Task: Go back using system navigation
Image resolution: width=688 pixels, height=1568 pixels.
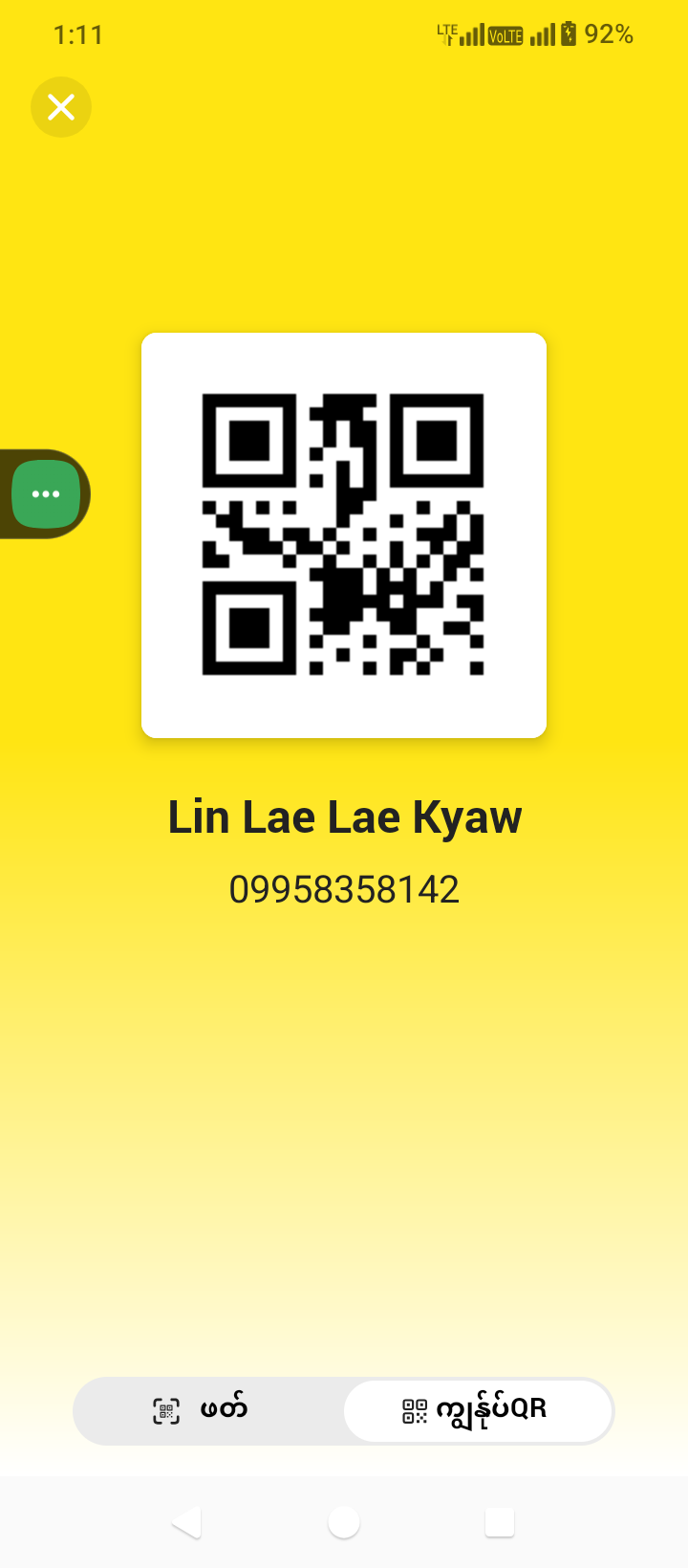Action: pos(187,1522)
